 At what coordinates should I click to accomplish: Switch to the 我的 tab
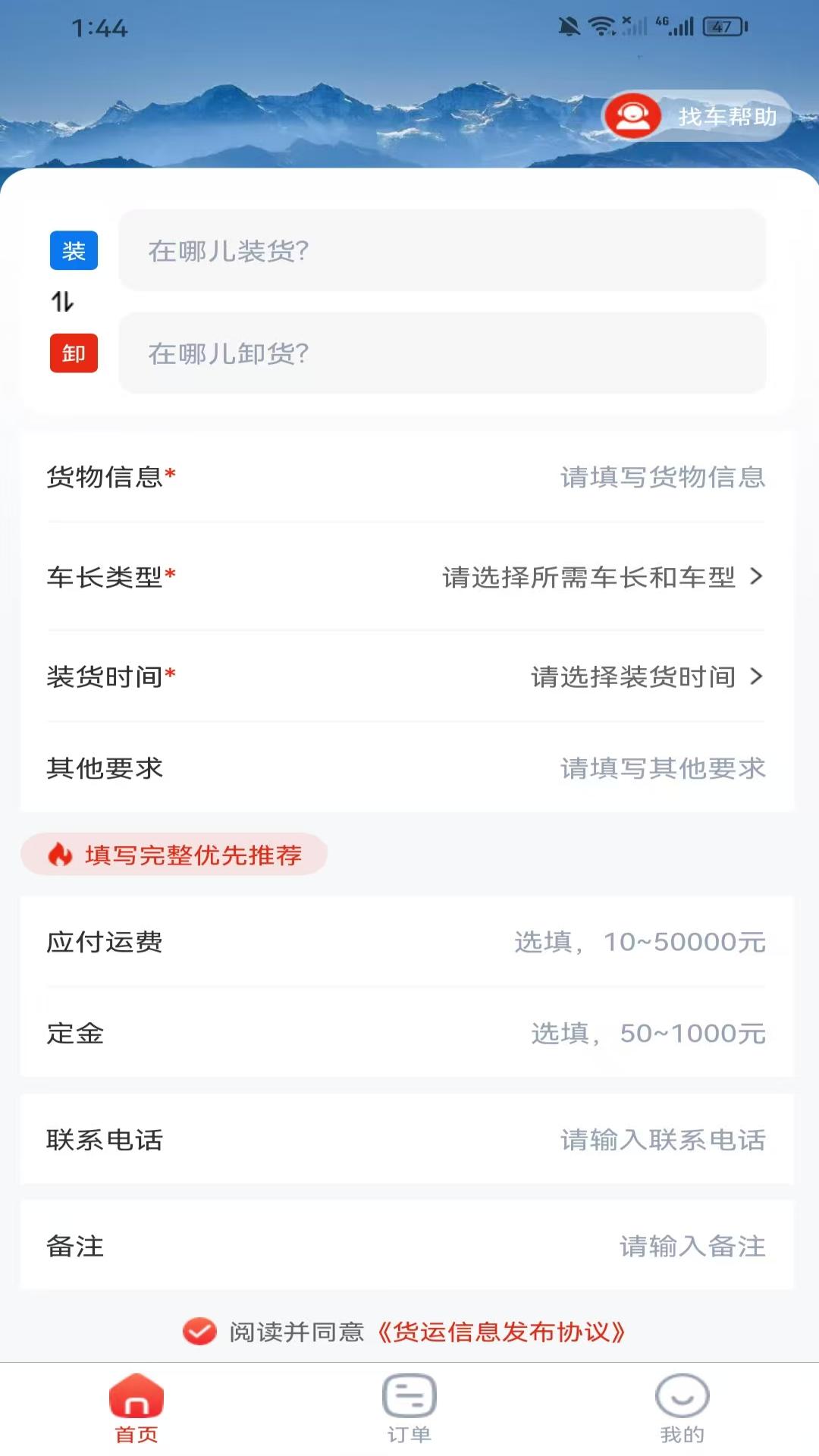[x=682, y=1407]
